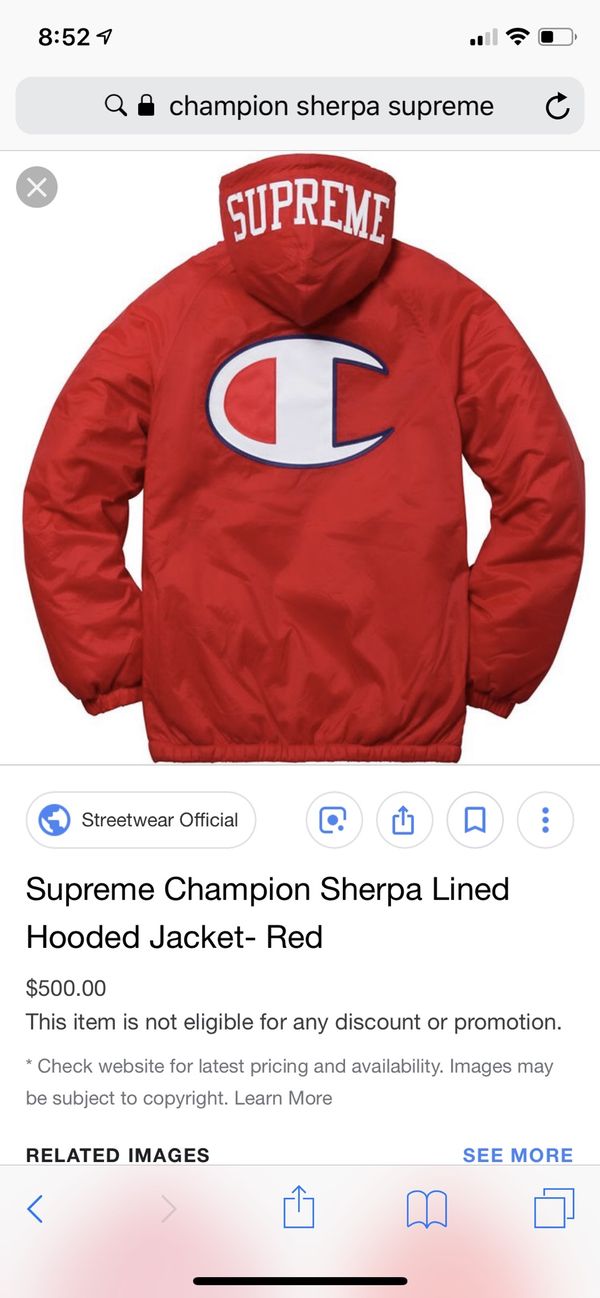
Task: Visit the Streetwear Official source site
Action: click(x=141, y=820)
